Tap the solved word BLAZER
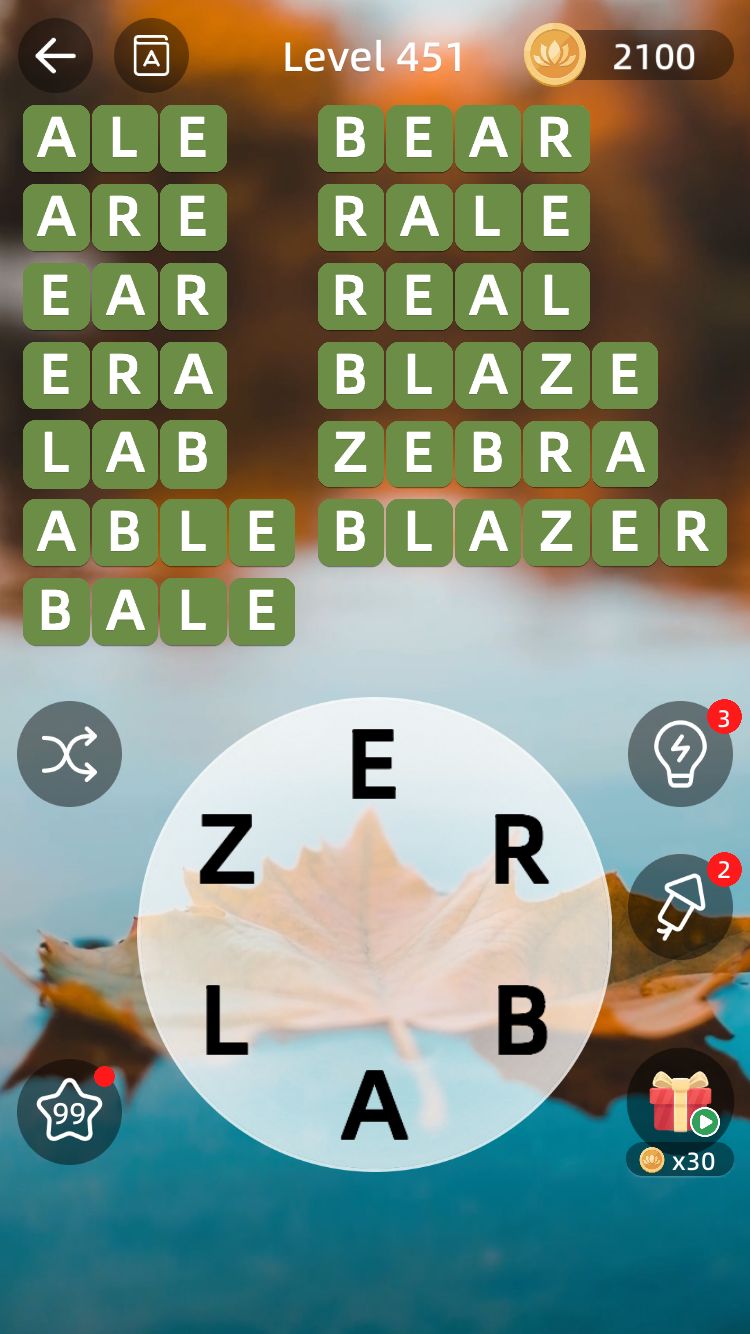 click(522, 533)
